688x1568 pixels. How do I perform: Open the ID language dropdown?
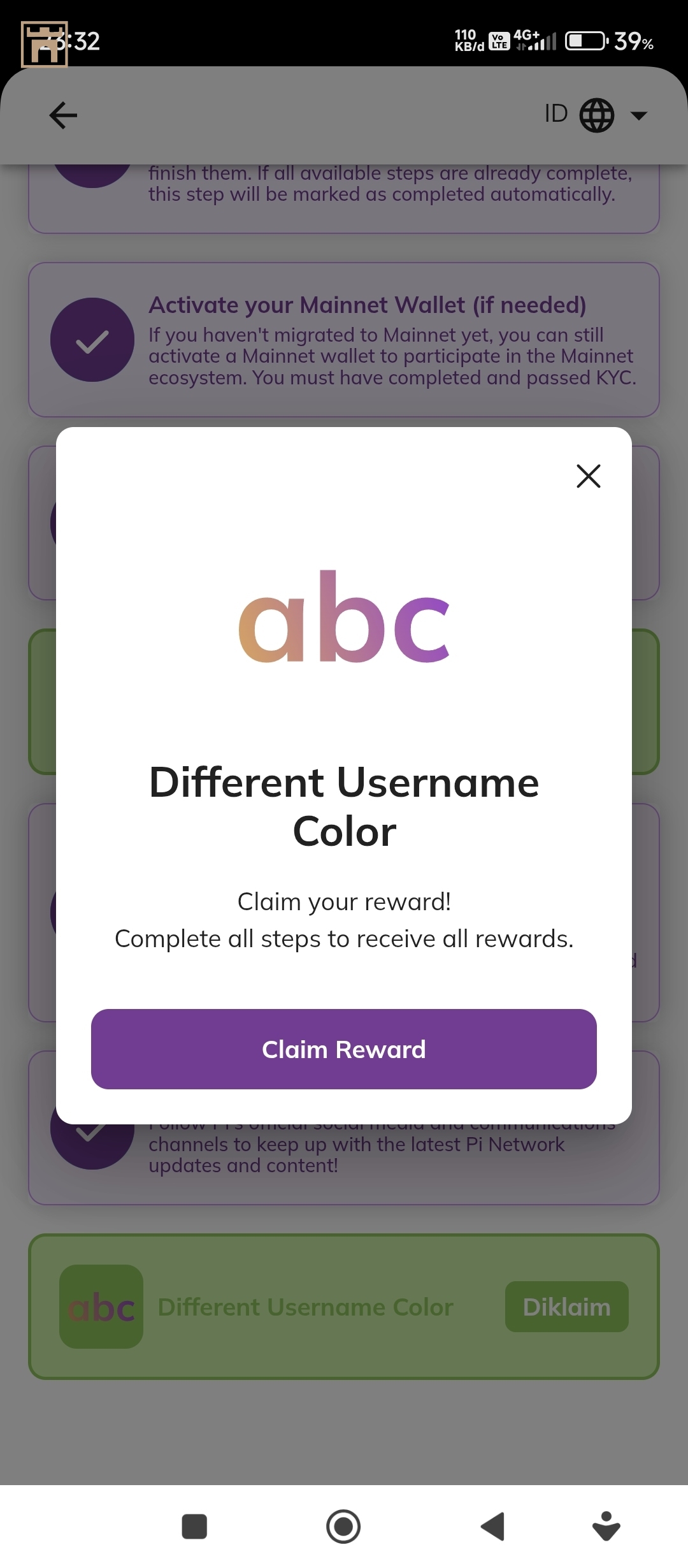(x=596, y=115)
